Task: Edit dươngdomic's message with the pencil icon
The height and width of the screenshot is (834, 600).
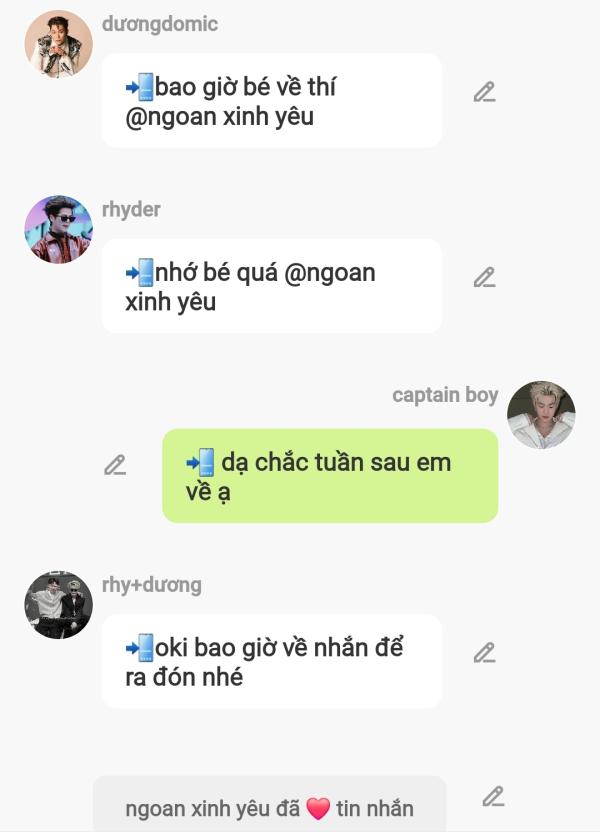Action: tap(484, 93)
